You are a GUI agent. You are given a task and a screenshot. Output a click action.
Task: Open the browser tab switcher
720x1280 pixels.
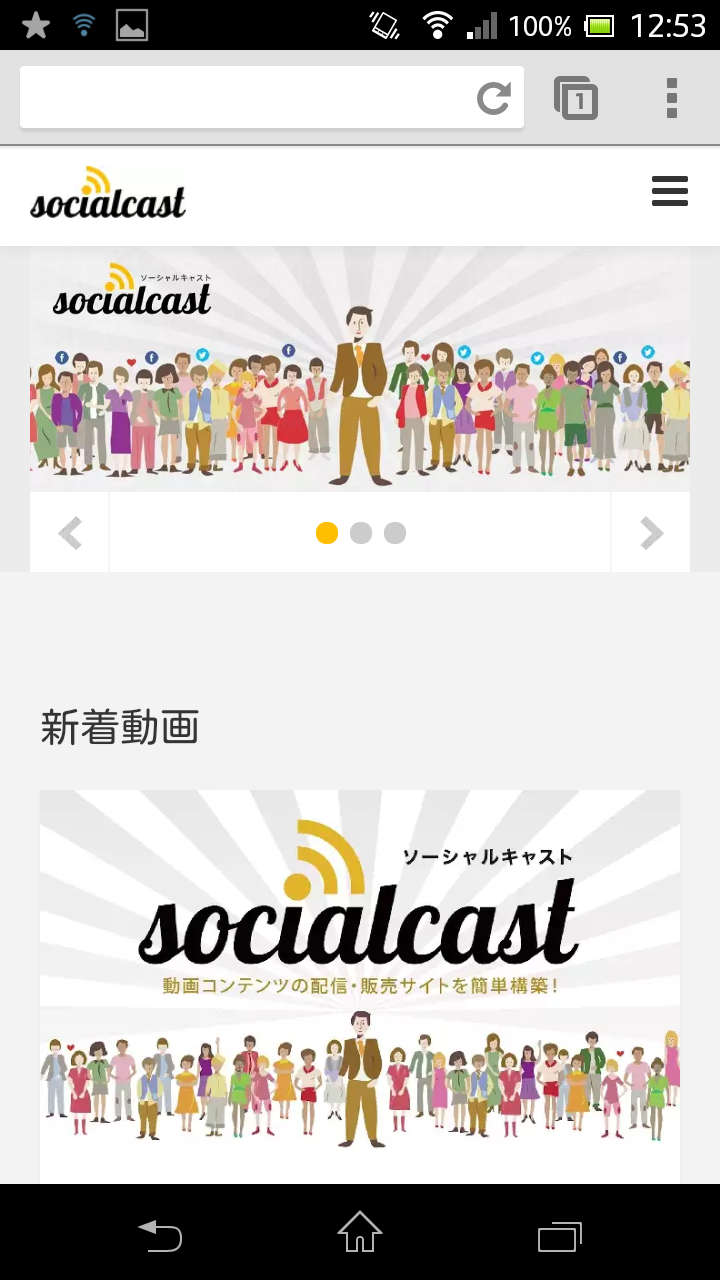[x=576, y=98]
